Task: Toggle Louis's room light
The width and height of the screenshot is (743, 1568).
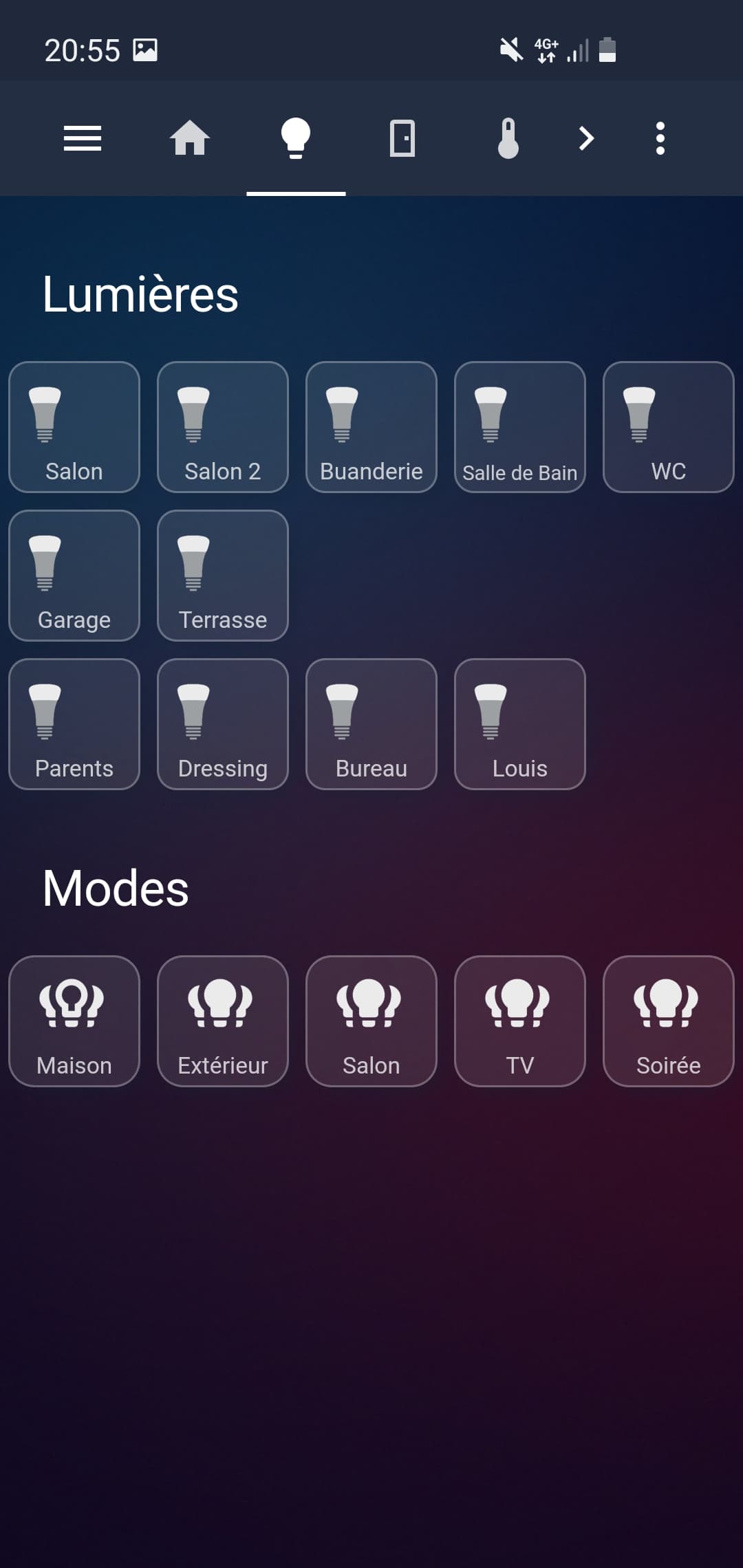Action: point(520,724)
